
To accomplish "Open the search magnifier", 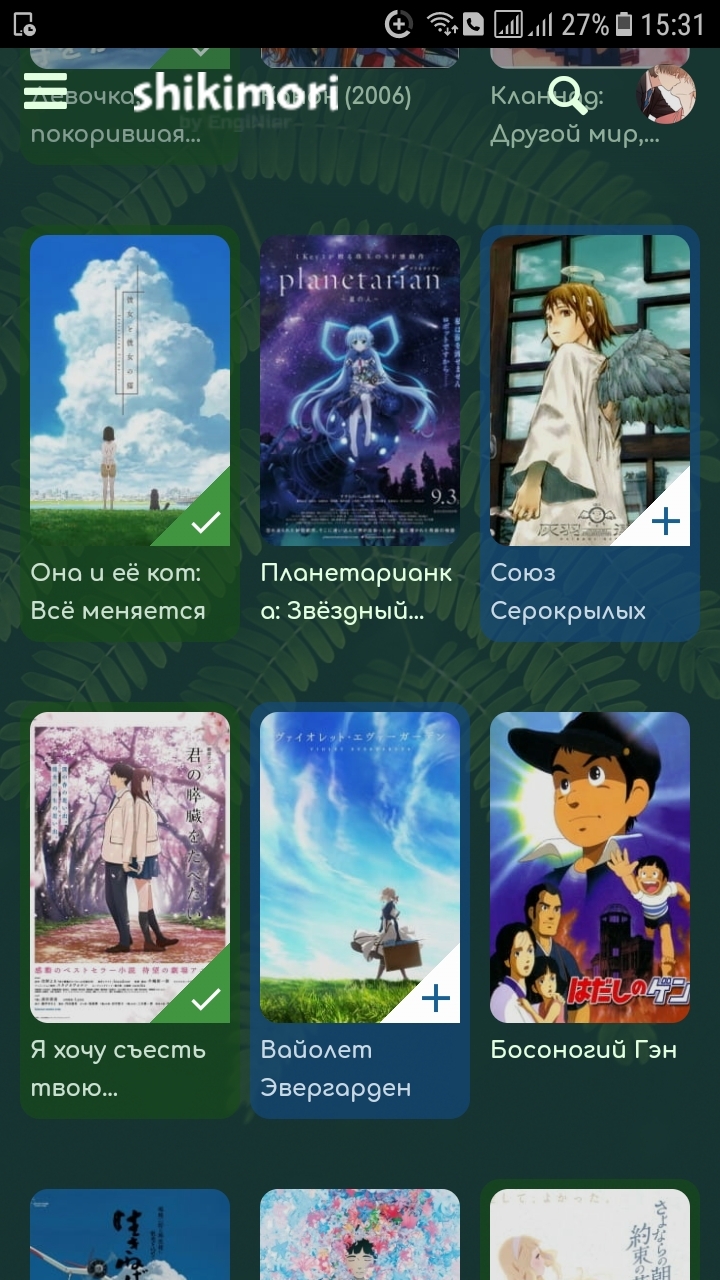I will click(x=568, y=95).
